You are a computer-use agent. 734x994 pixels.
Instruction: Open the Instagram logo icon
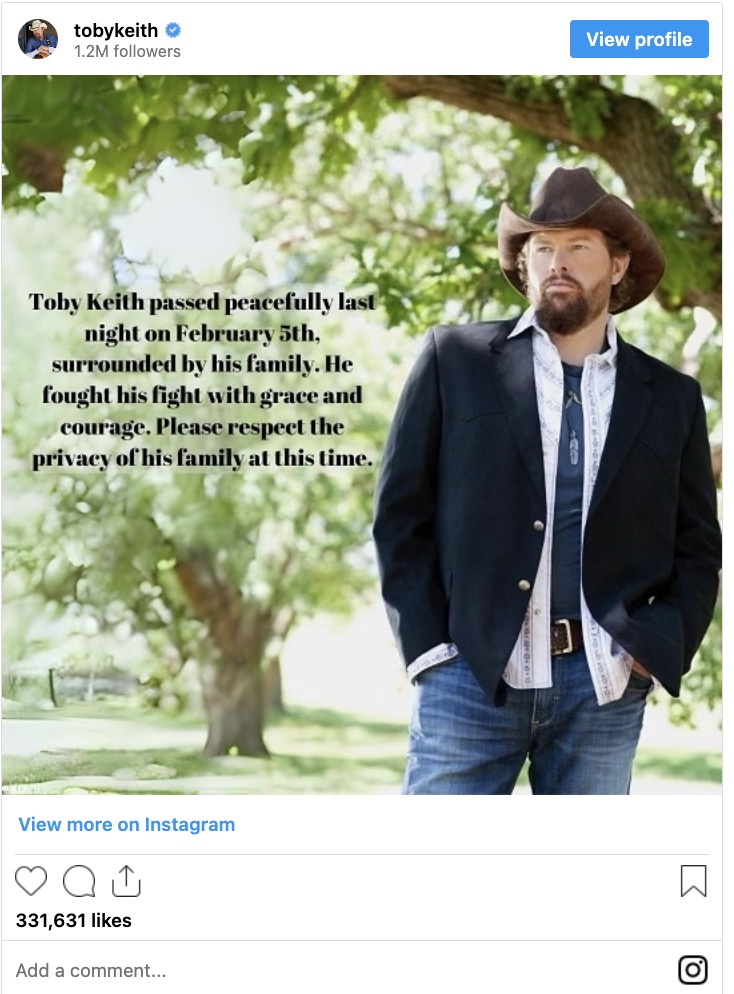(693, 970)
